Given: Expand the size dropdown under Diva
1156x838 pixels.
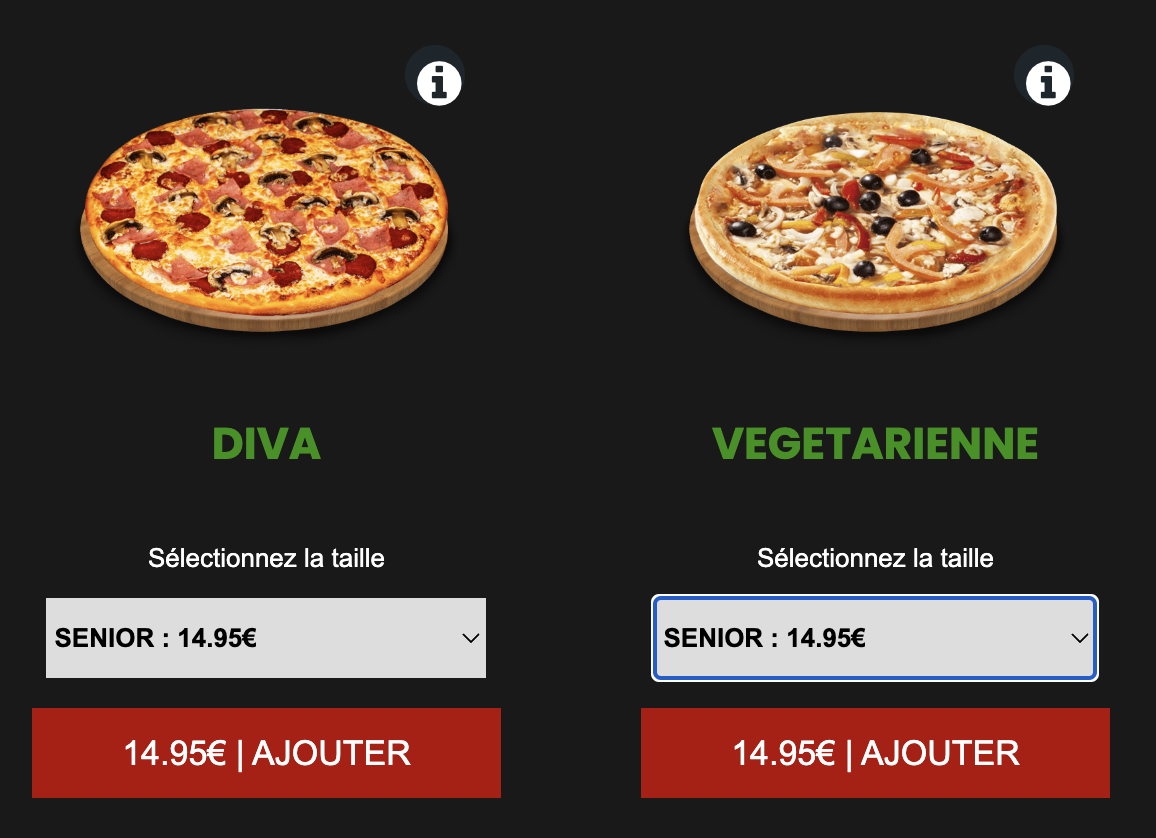Looking at the screenshot, I should tap(266, 638).
